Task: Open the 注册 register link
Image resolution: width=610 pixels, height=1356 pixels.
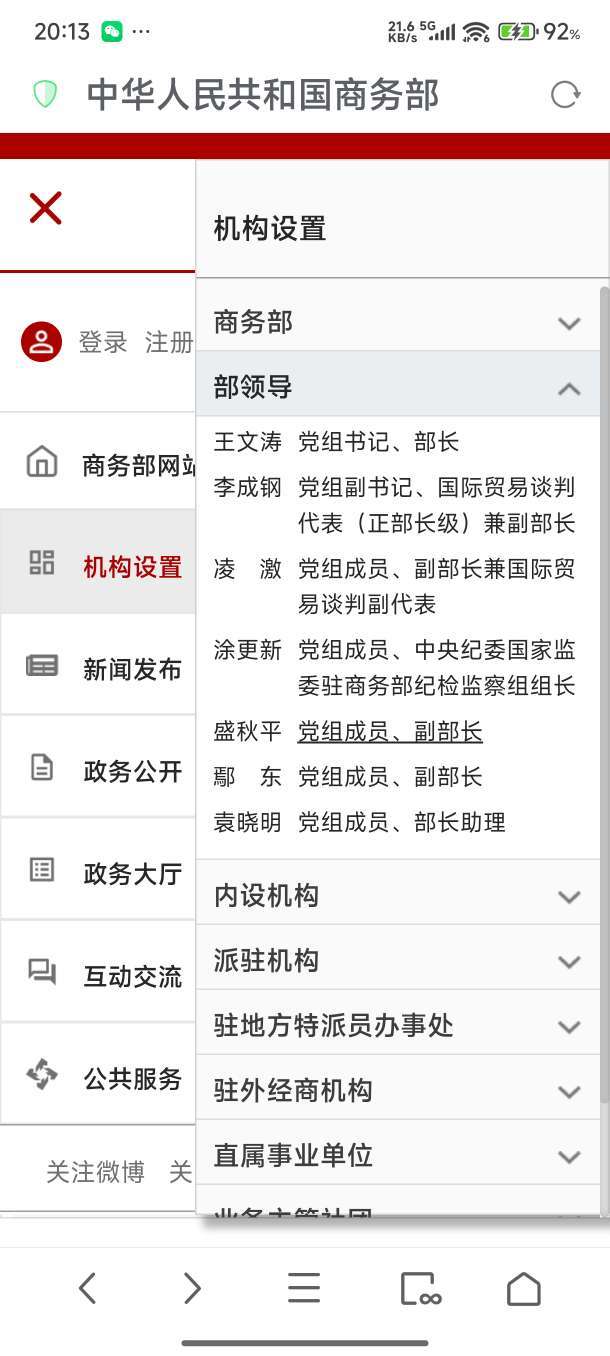Action: 168,342
